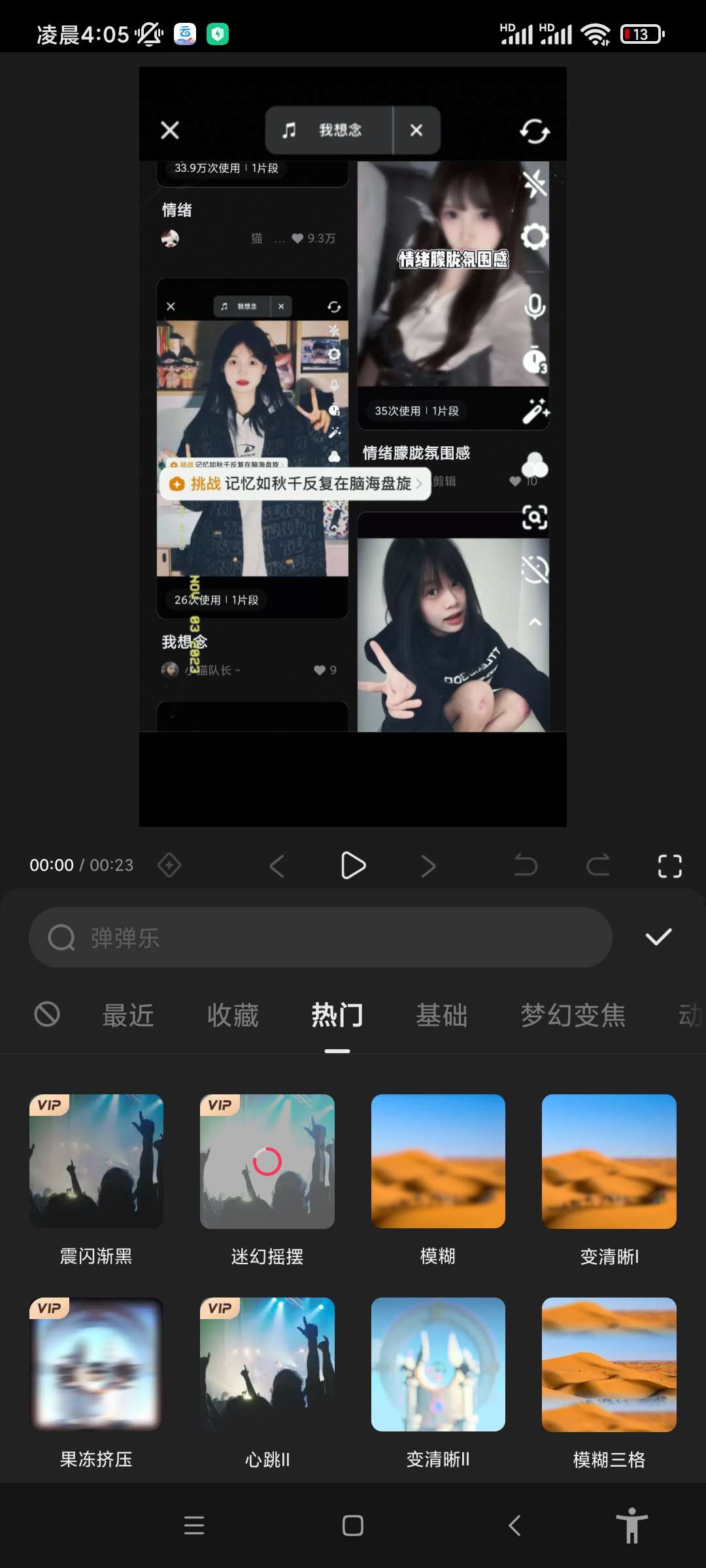Select the 心跳II effect

[267, 1364]
